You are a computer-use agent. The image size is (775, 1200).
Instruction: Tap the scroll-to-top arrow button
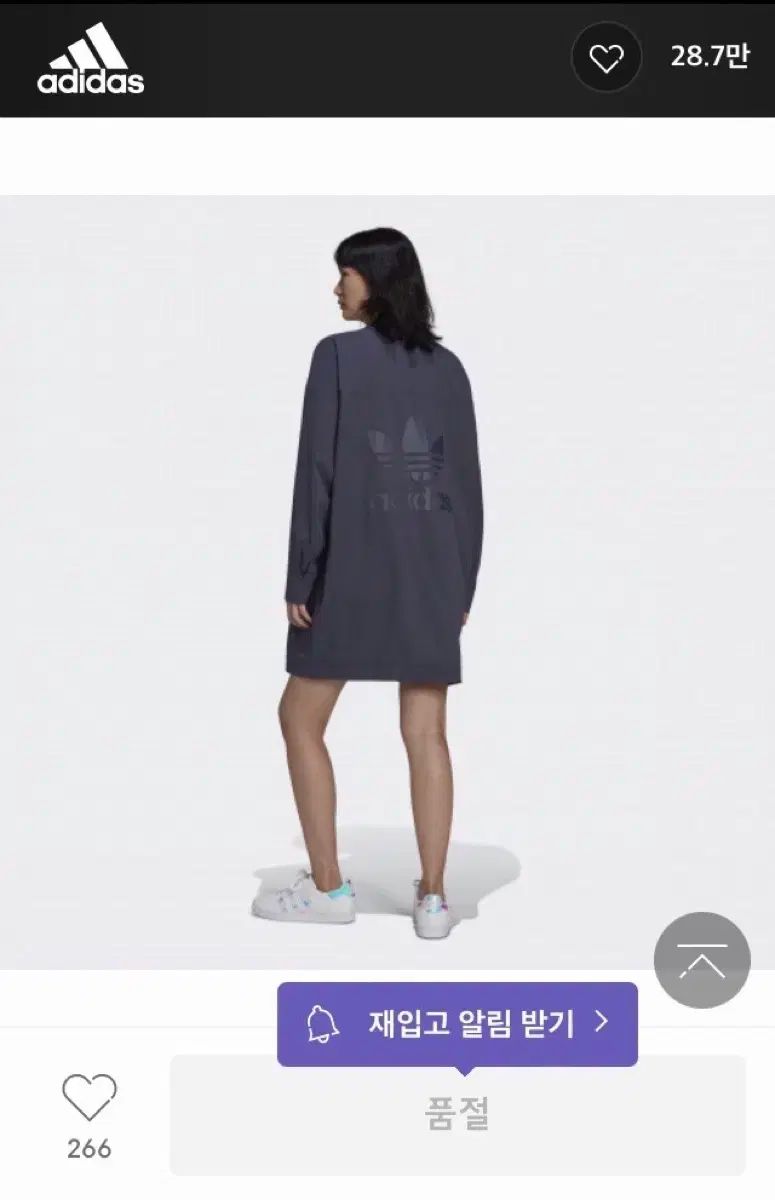tap(702, 960)
